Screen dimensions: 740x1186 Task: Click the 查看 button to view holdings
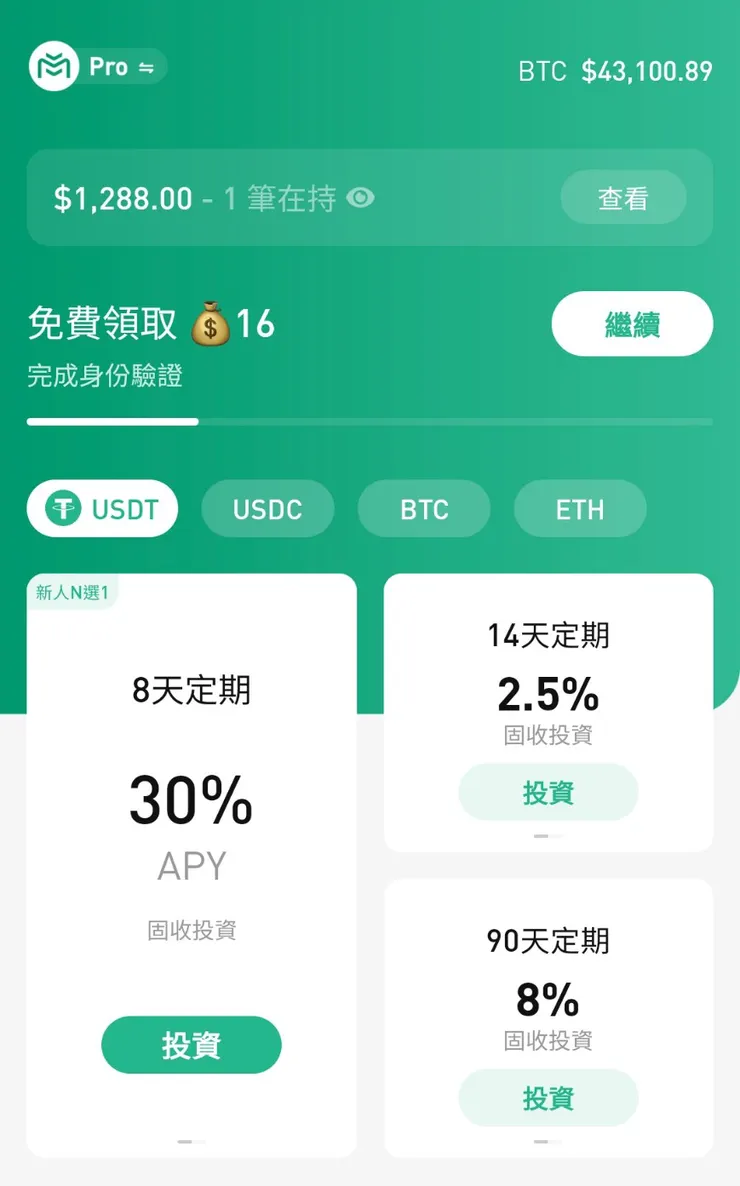[x=624, y=197]
